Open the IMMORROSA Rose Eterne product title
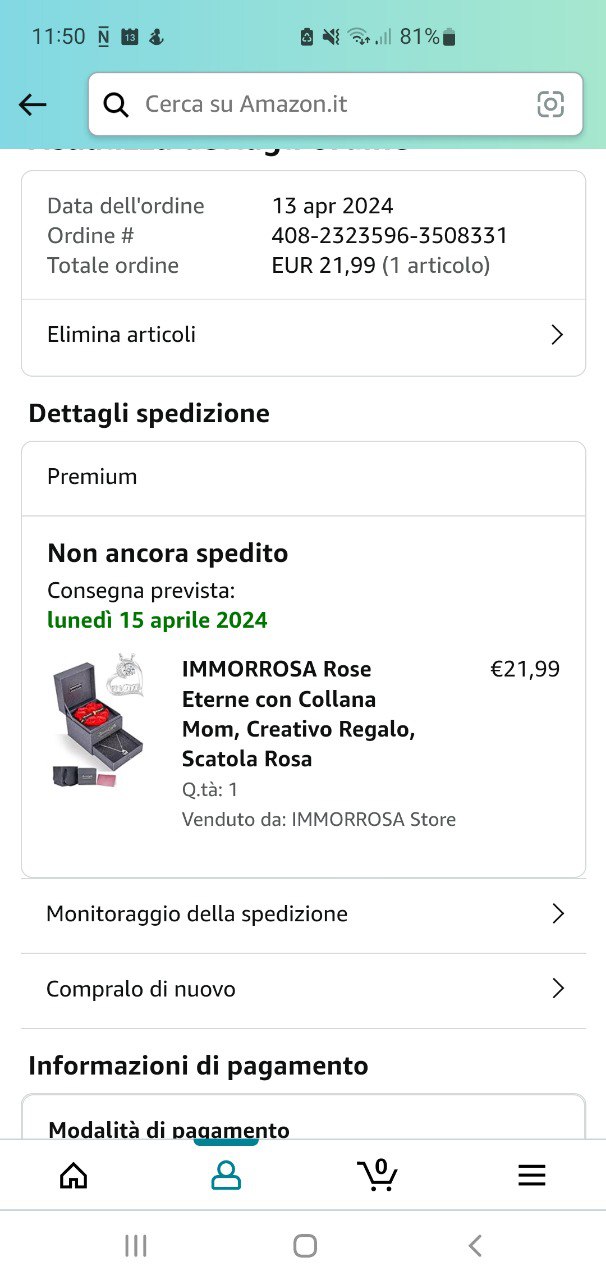Image resolution: width=606 pixels, height=1280 pixels. coord(298,713)
